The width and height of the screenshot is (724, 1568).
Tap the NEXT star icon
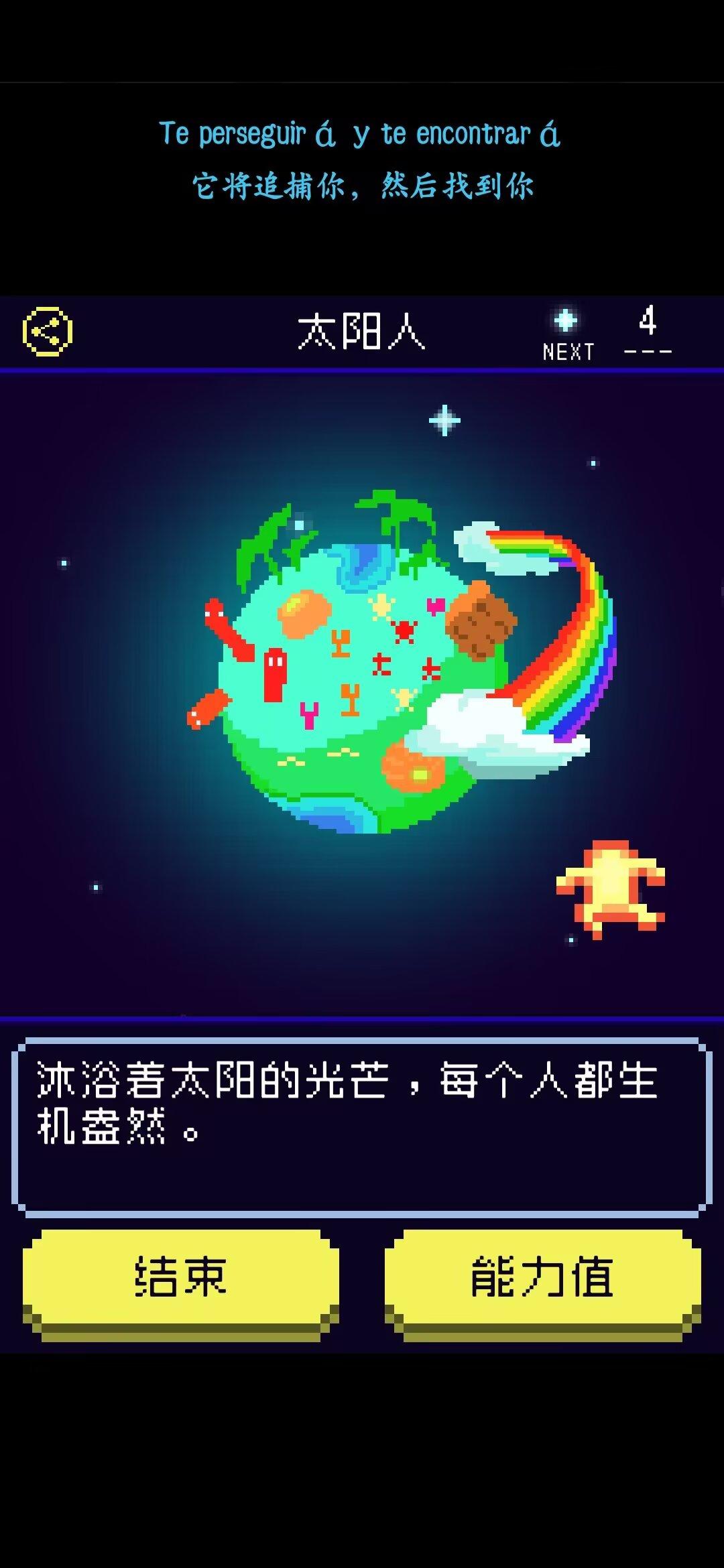566,323
